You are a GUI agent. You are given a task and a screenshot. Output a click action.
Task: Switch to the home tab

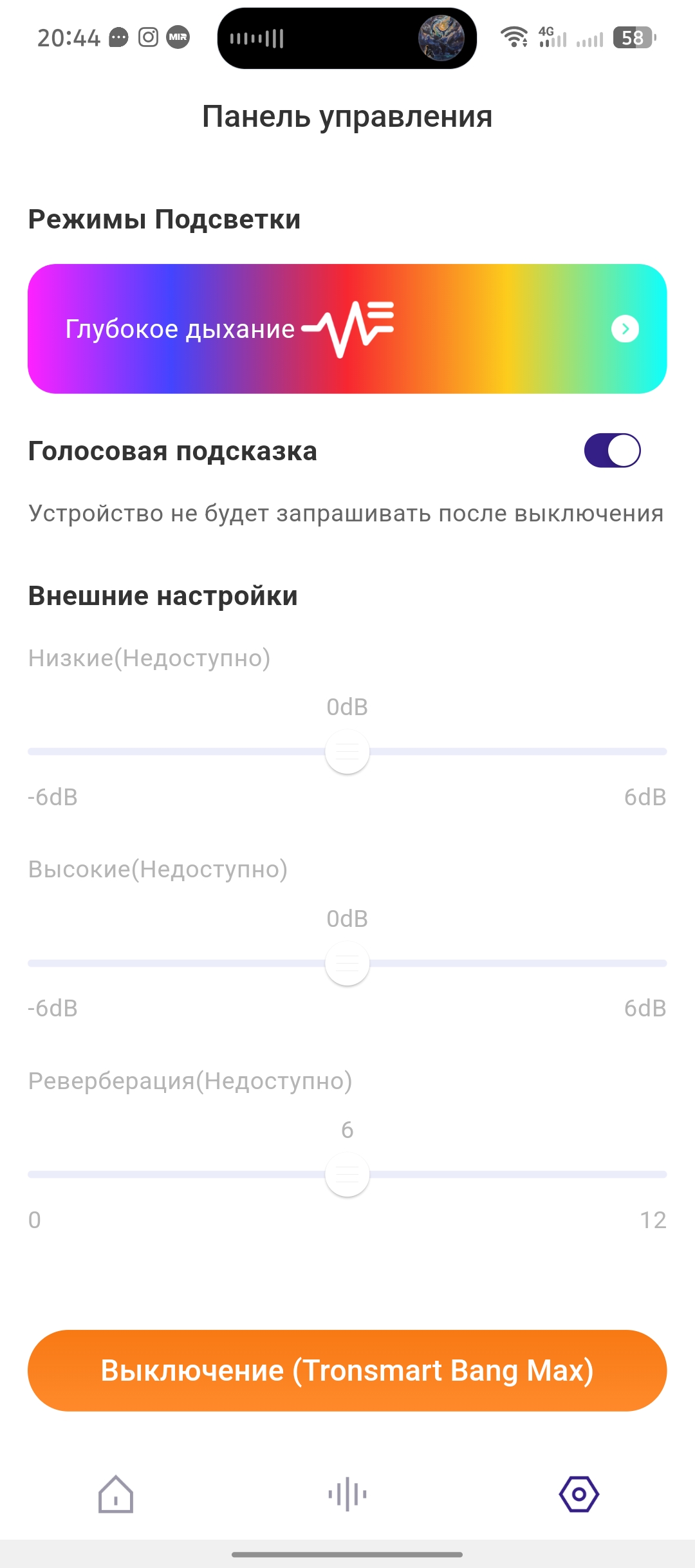point(116,1493)
